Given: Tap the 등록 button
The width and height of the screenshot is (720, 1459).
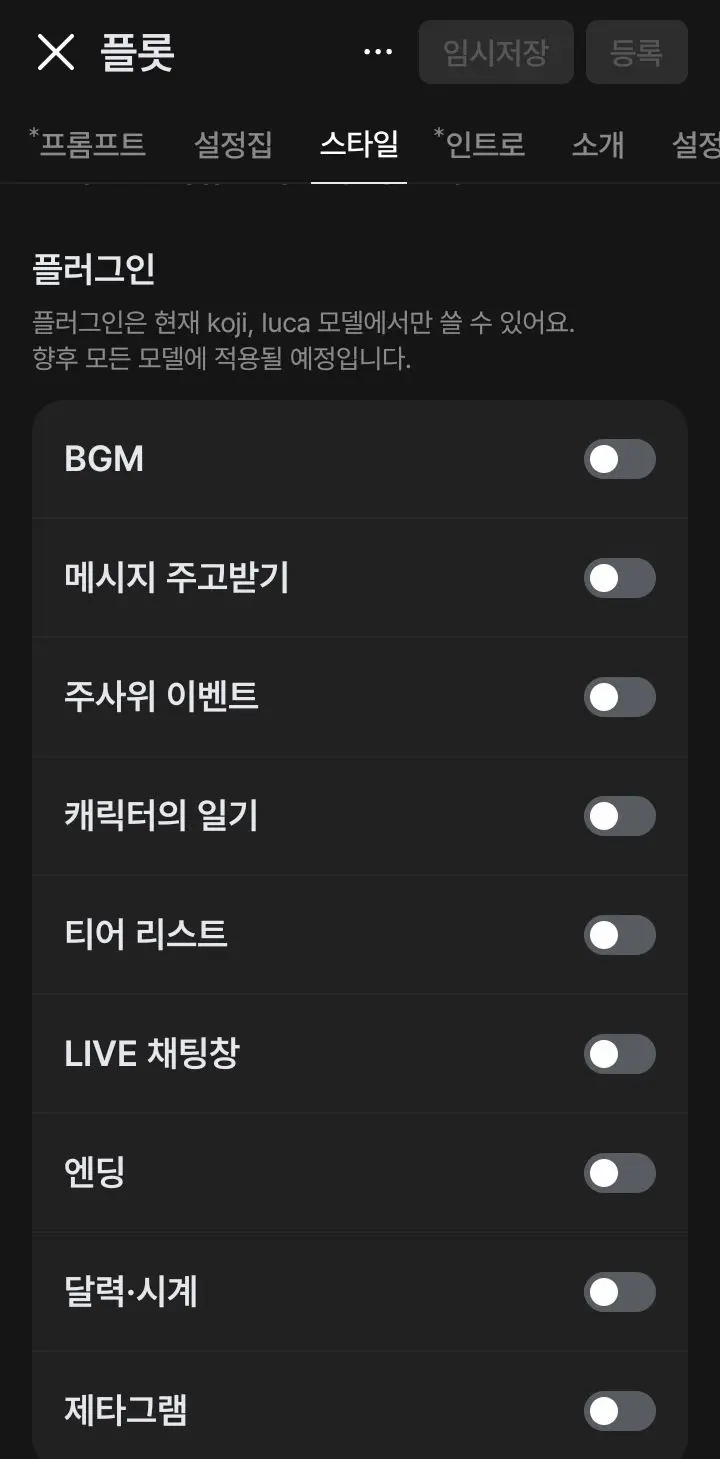Looking at the screenshot, I should pyautogui.click(x=637, y=52).
